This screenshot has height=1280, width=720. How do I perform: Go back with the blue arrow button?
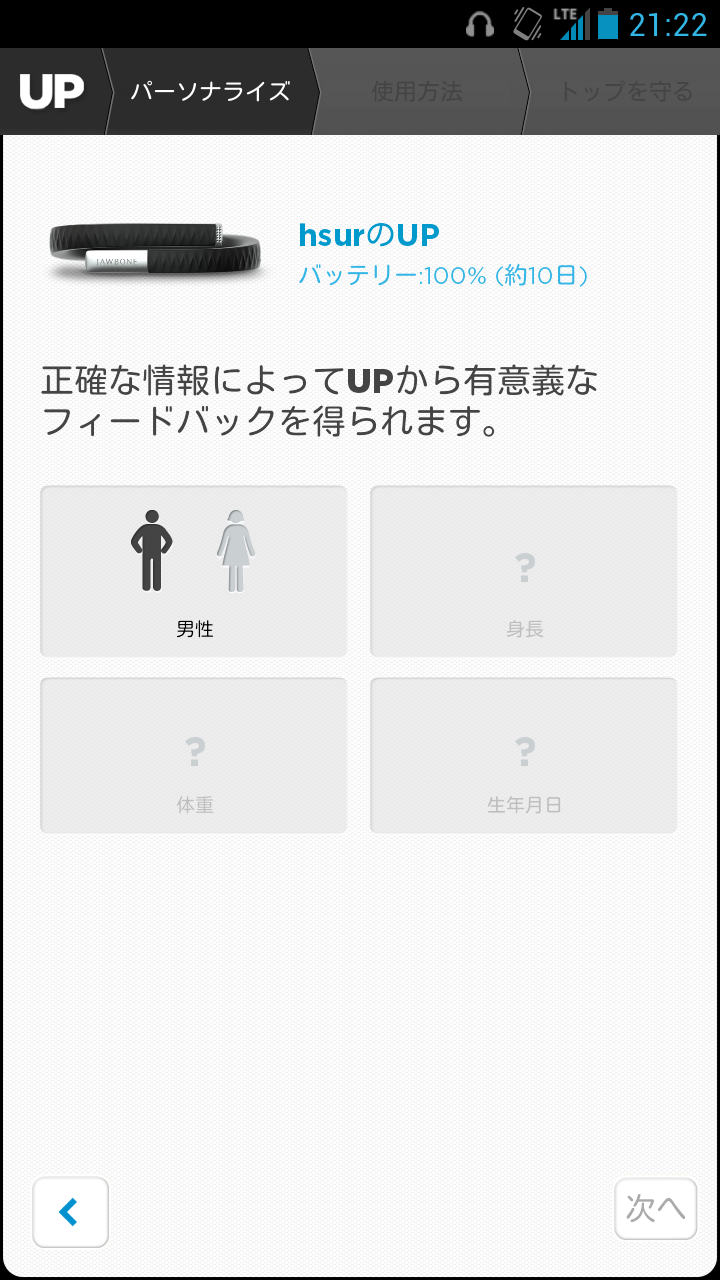coord(70,1212)
